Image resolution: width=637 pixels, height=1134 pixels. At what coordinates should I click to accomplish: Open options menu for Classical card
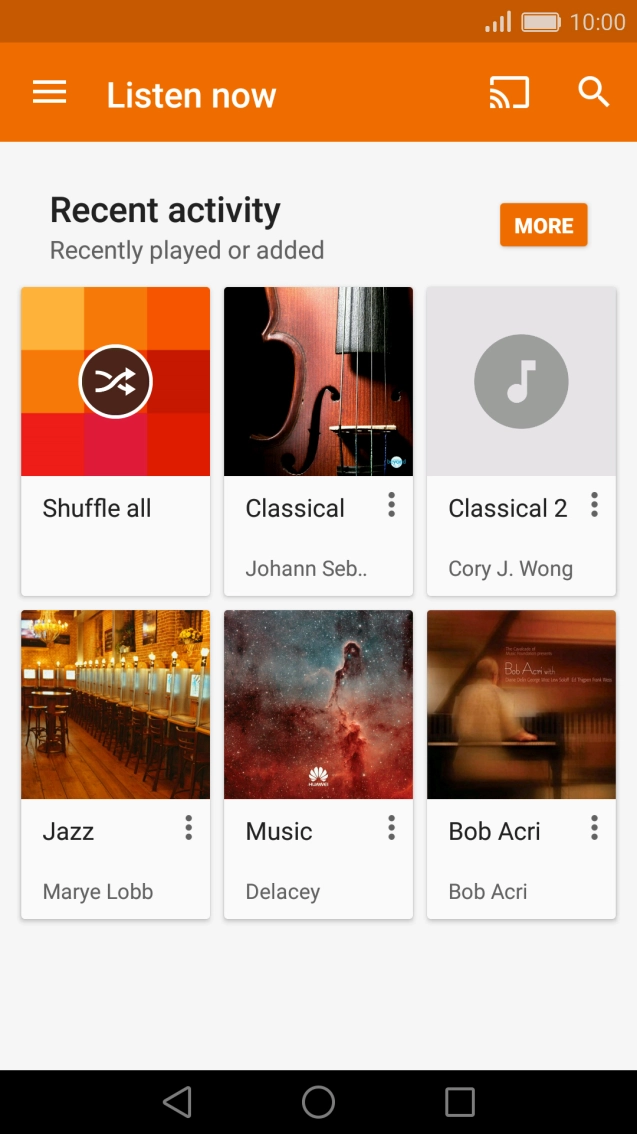click(391, 505)
